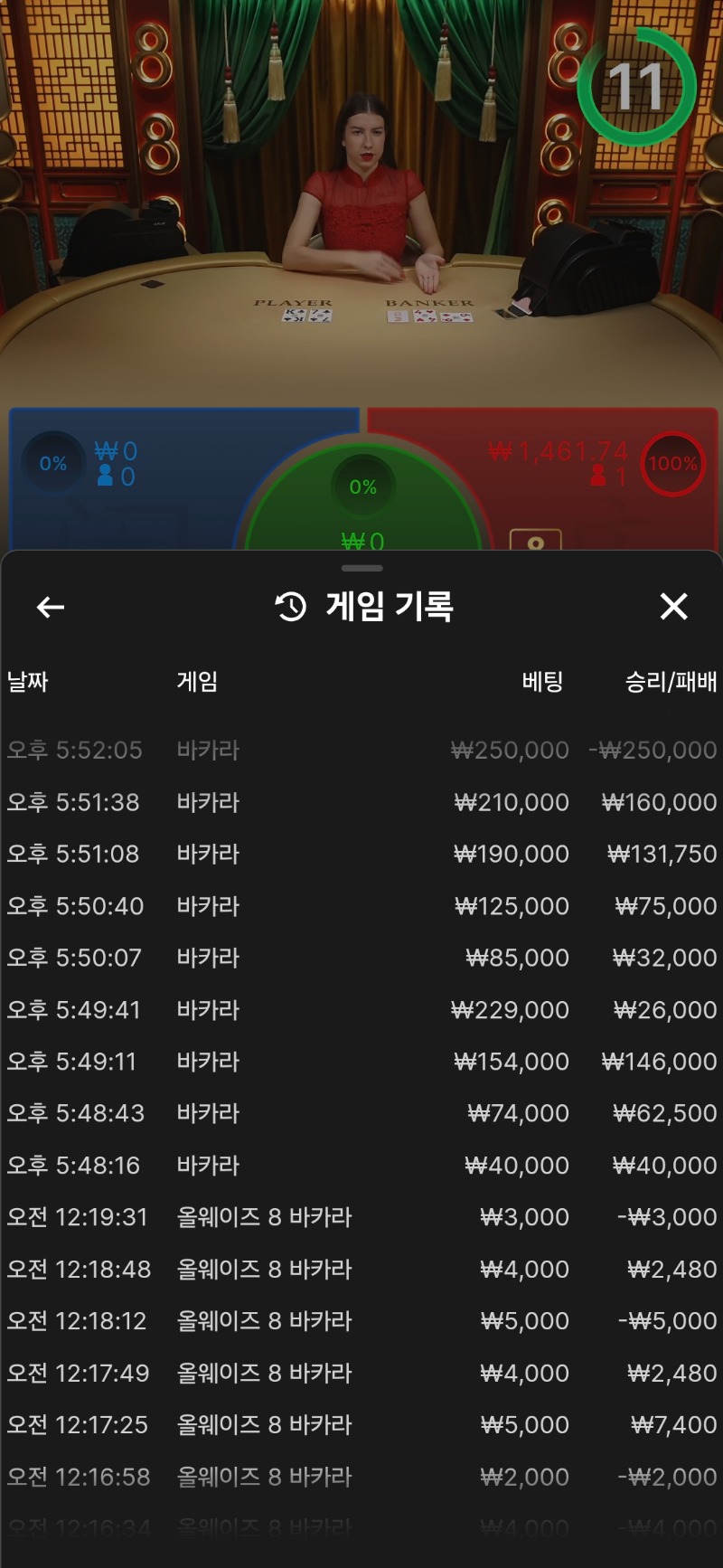
Task: View the 오전 12:16:58 올웨이즈 8 바카라 round
Action: pos(361,1477)
